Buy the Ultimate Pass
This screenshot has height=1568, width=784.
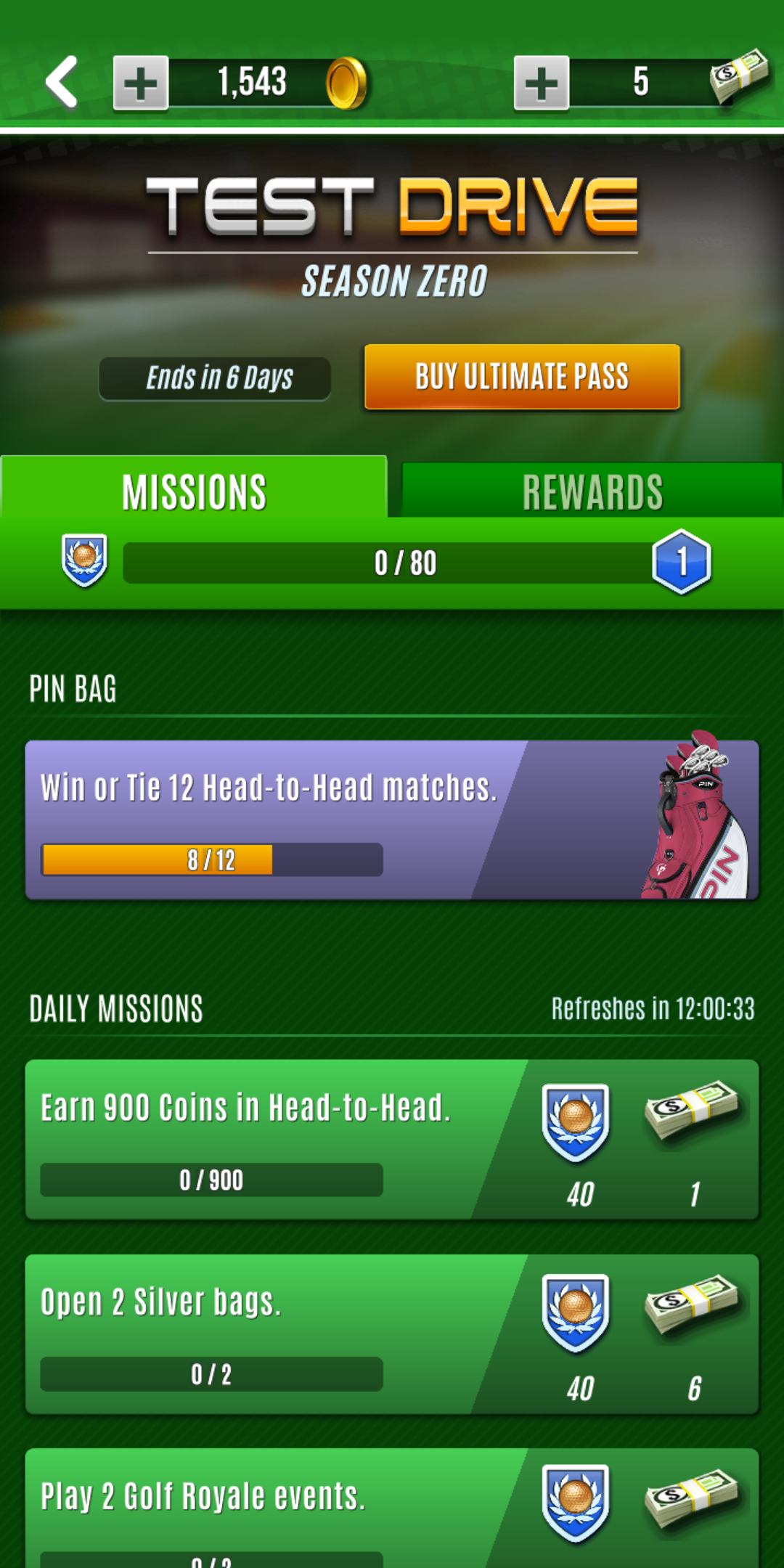(x=522, y=377)
